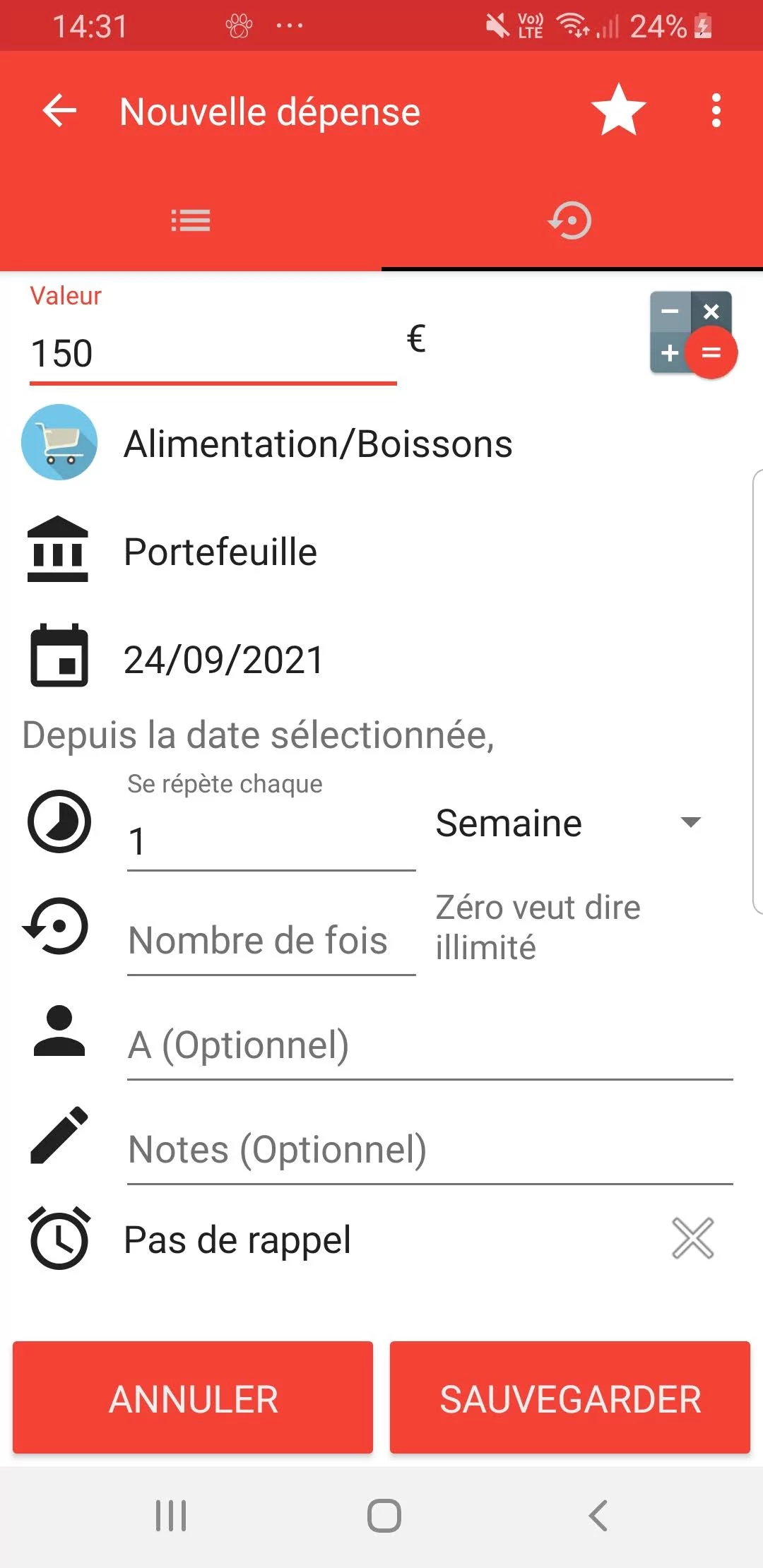
Task: Select the recurring expense tab
Action: 571,220
